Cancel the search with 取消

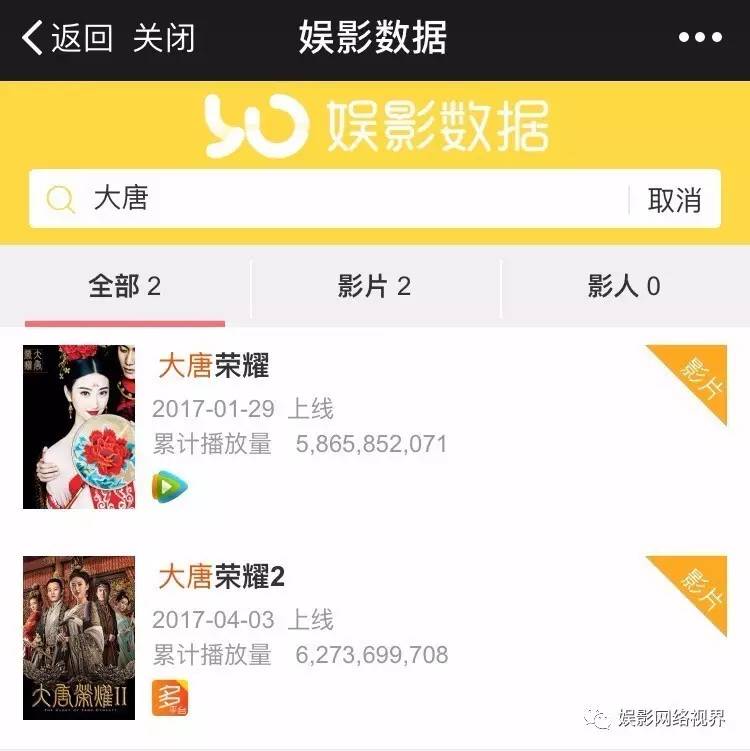(675, 200)
